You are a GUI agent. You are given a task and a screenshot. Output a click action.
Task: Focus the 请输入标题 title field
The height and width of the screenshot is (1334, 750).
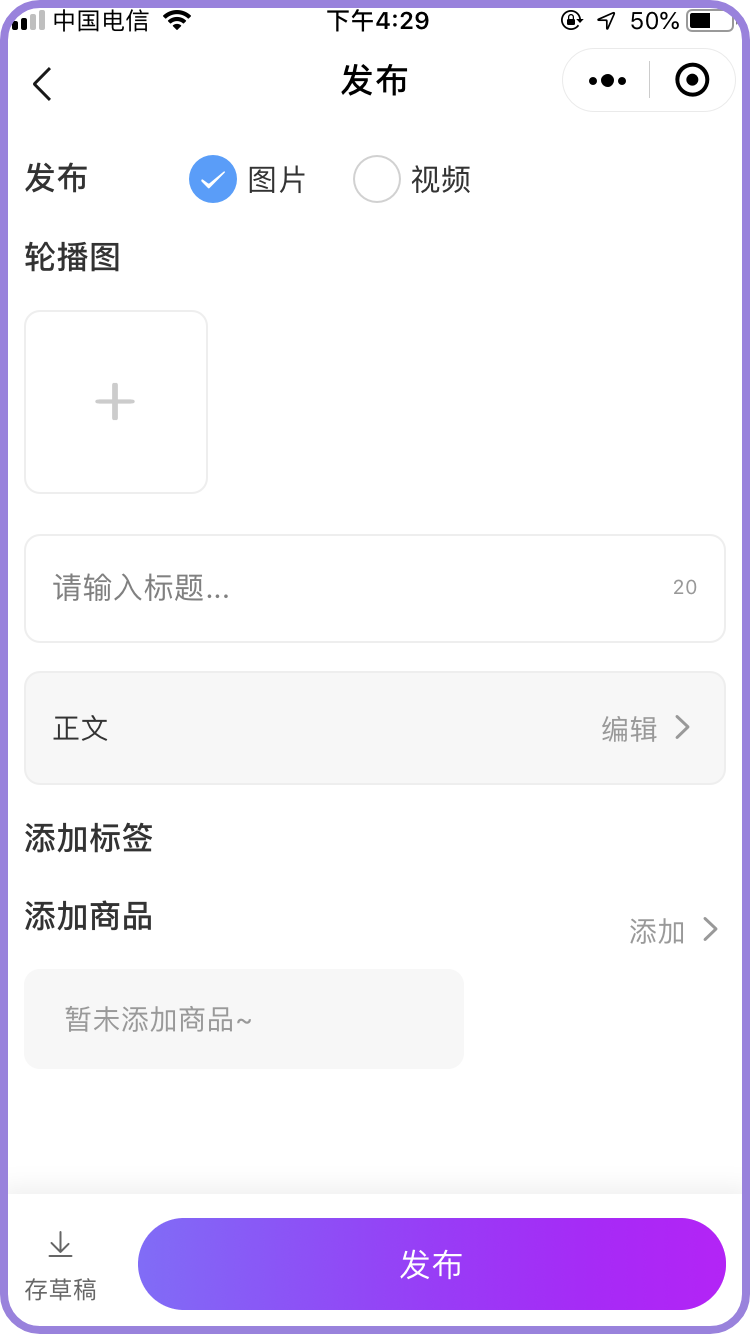pos(375,588)
